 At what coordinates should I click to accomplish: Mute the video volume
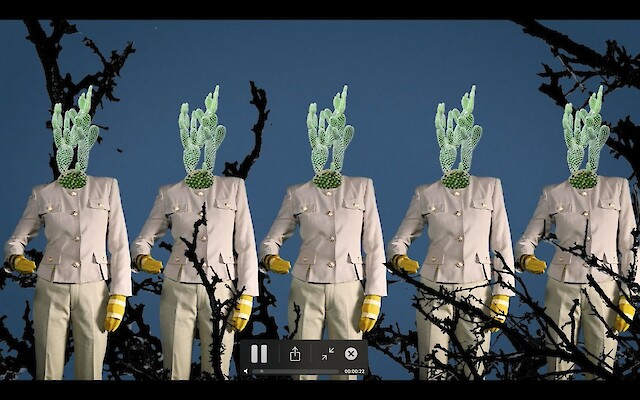pos(246,371)
